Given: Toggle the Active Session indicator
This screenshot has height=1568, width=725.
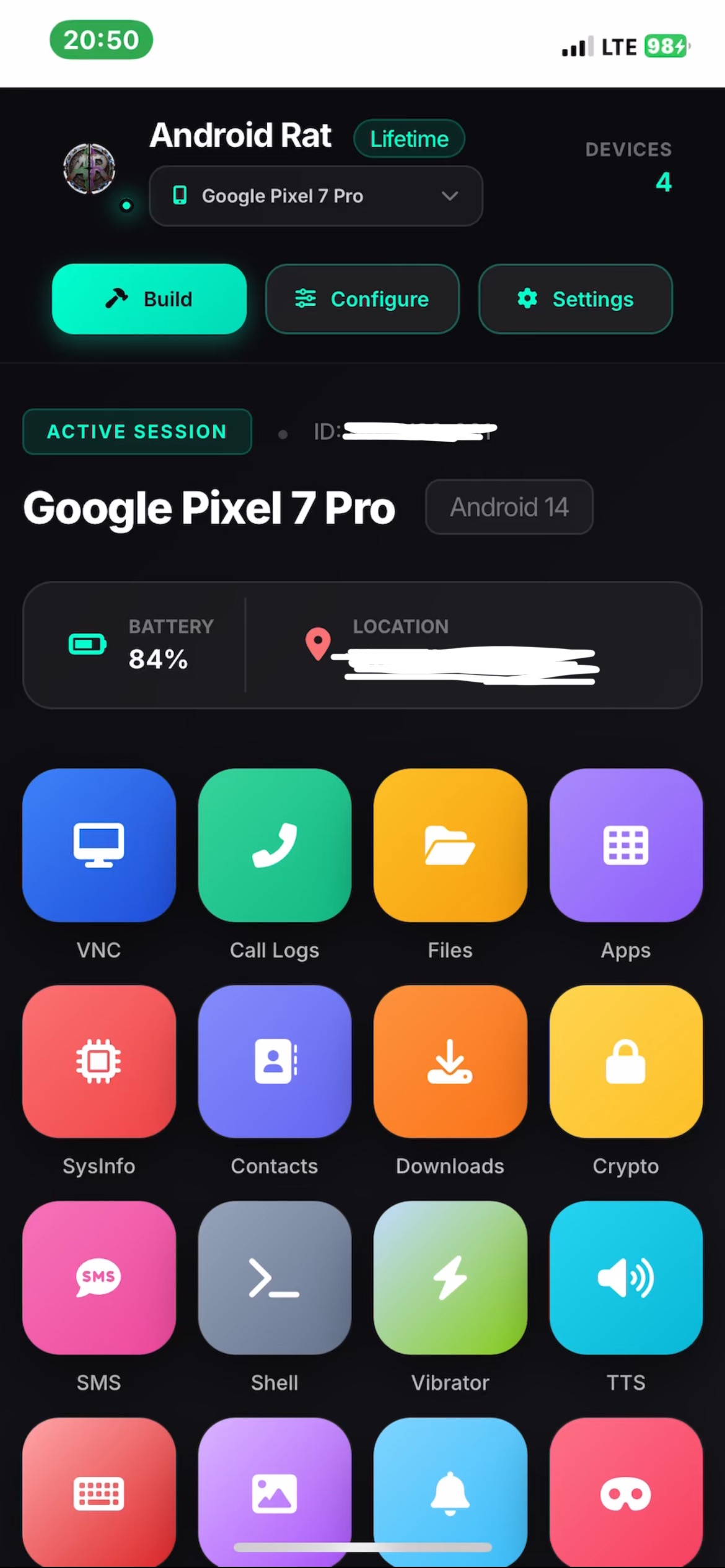Looking at the screenshot, I should click(x=137, y=431).
